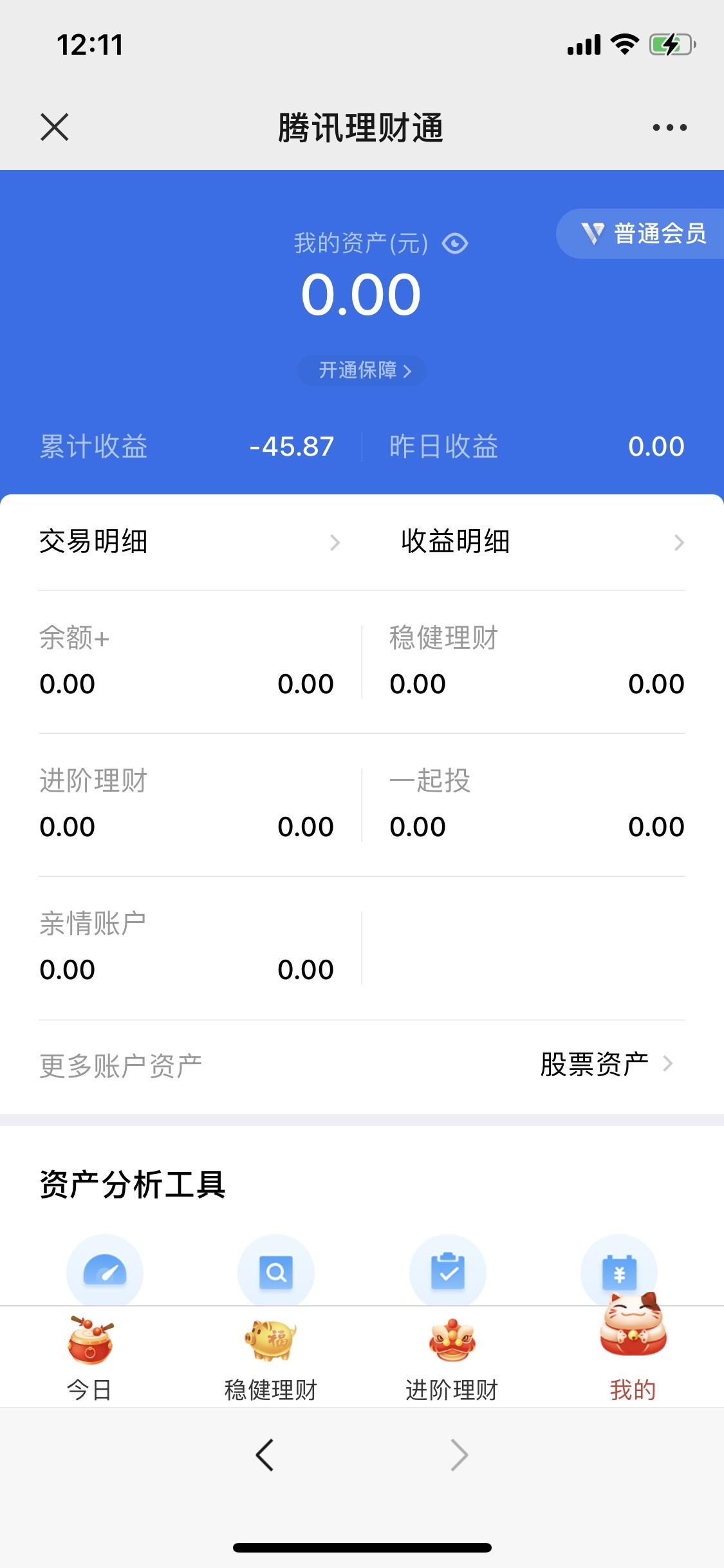This screenshot has height=1568, width=724.
Task: Open the 进阶理财 asset card
Action: coord(187,805)
